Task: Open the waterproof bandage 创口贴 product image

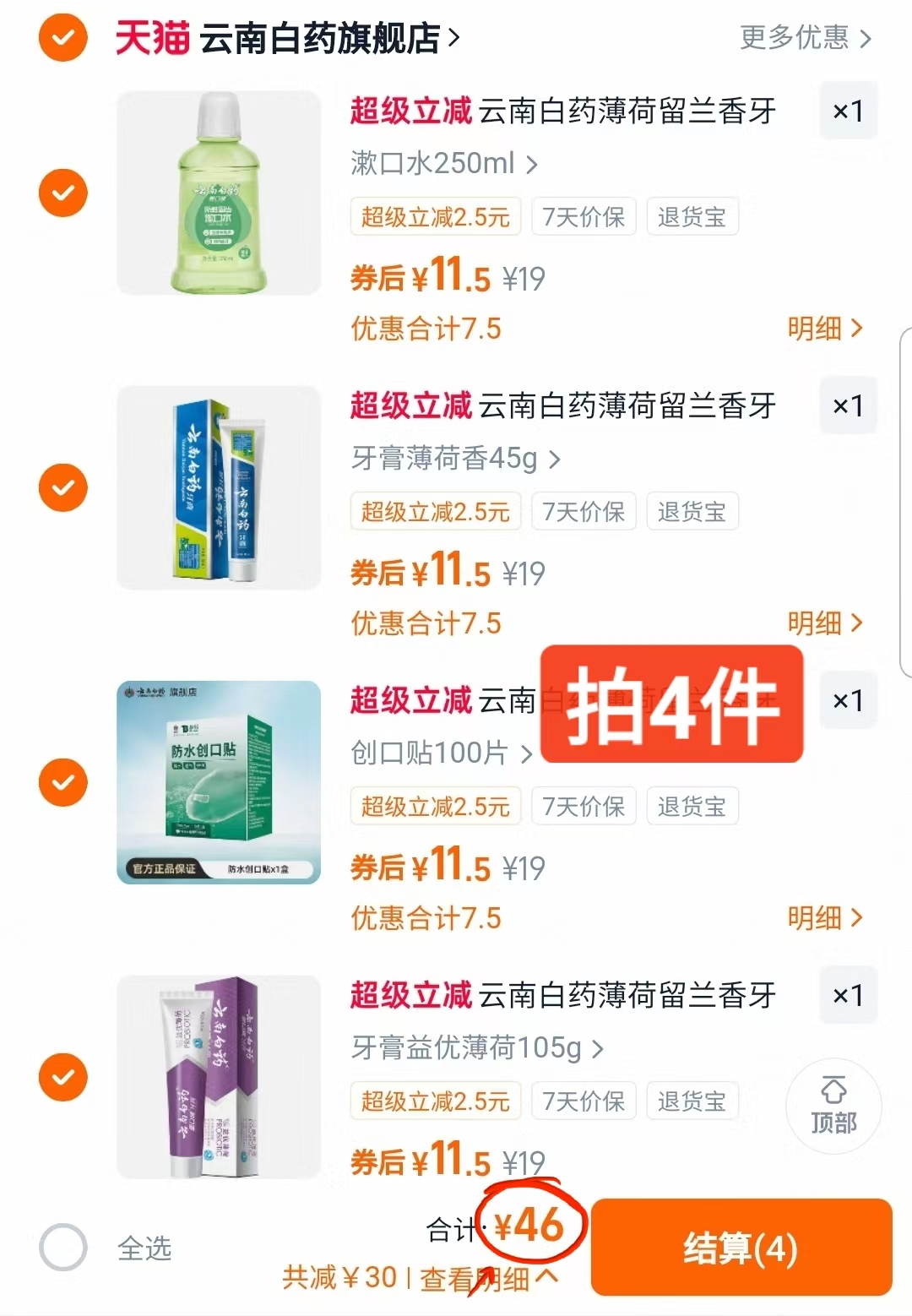Action: [x=218, y=782]
